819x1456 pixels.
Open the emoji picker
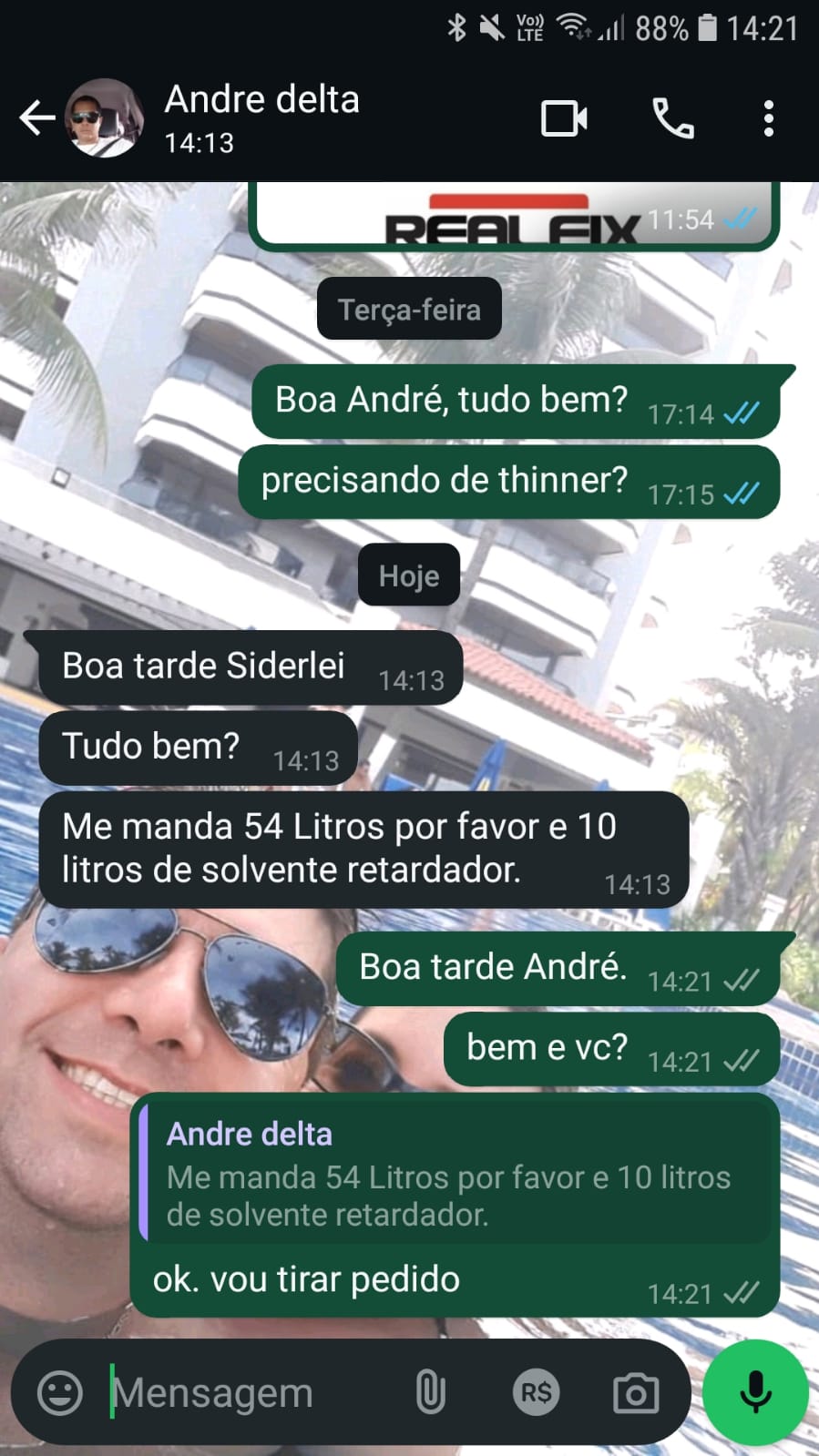60,1392
